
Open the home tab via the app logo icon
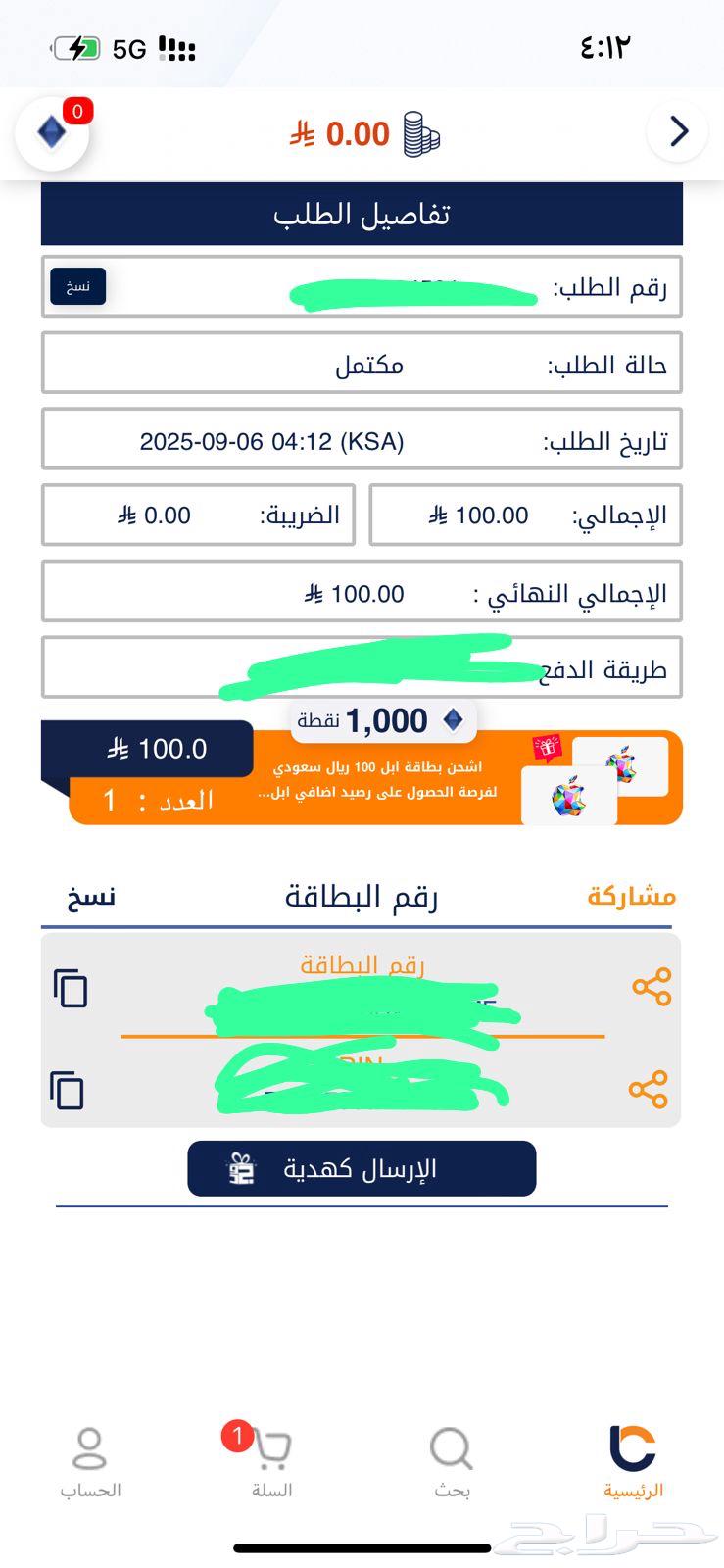coord(631,1447)
